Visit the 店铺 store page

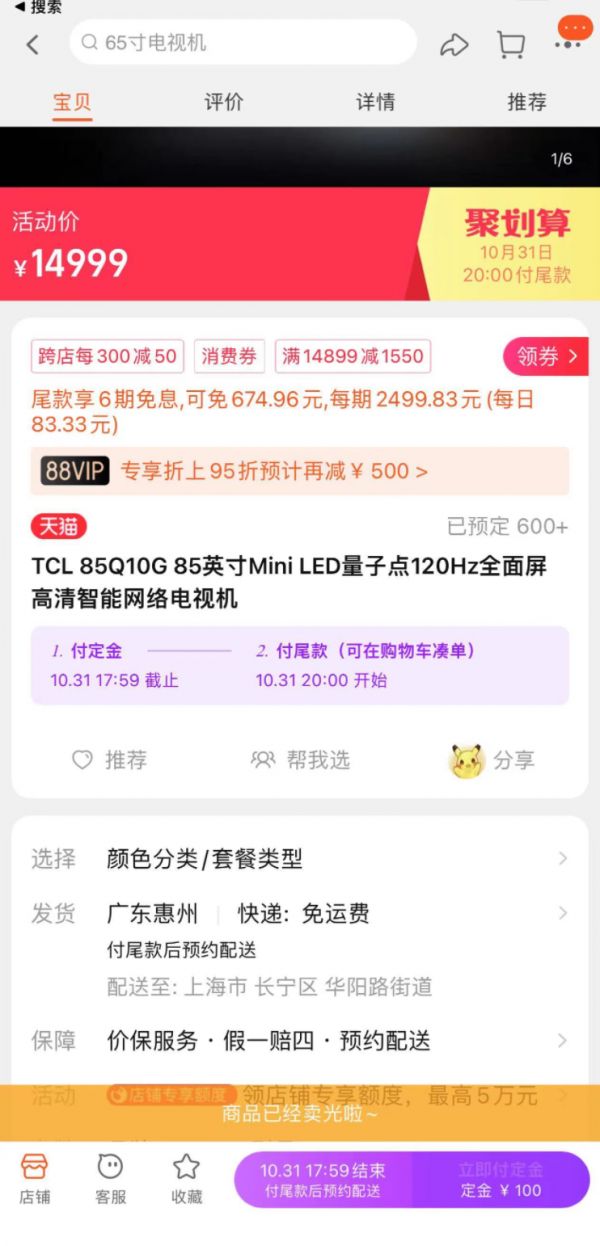point(34,1180)
